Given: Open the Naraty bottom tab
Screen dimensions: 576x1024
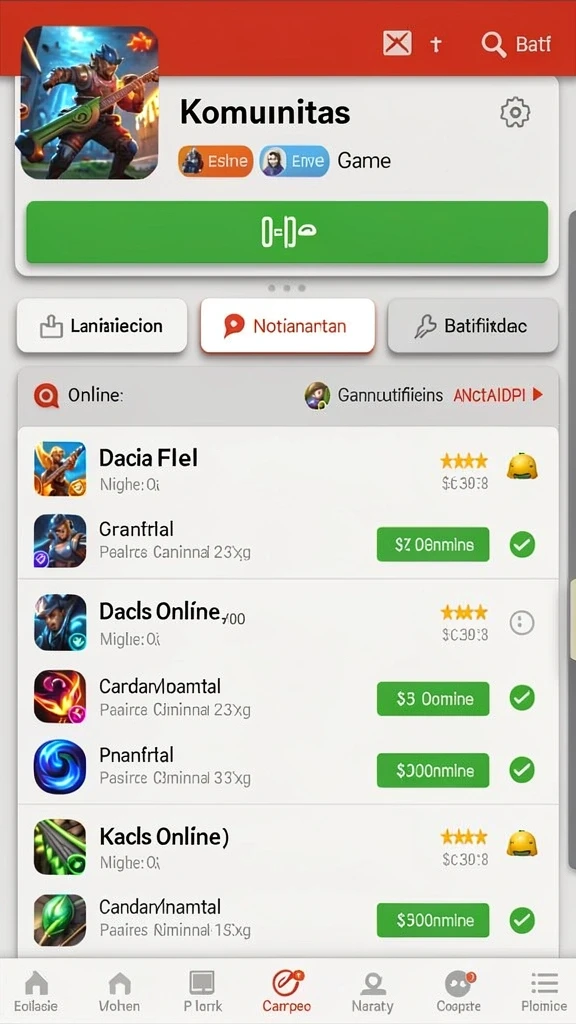Looking at the screenshot, I should [x=373, y=991].
